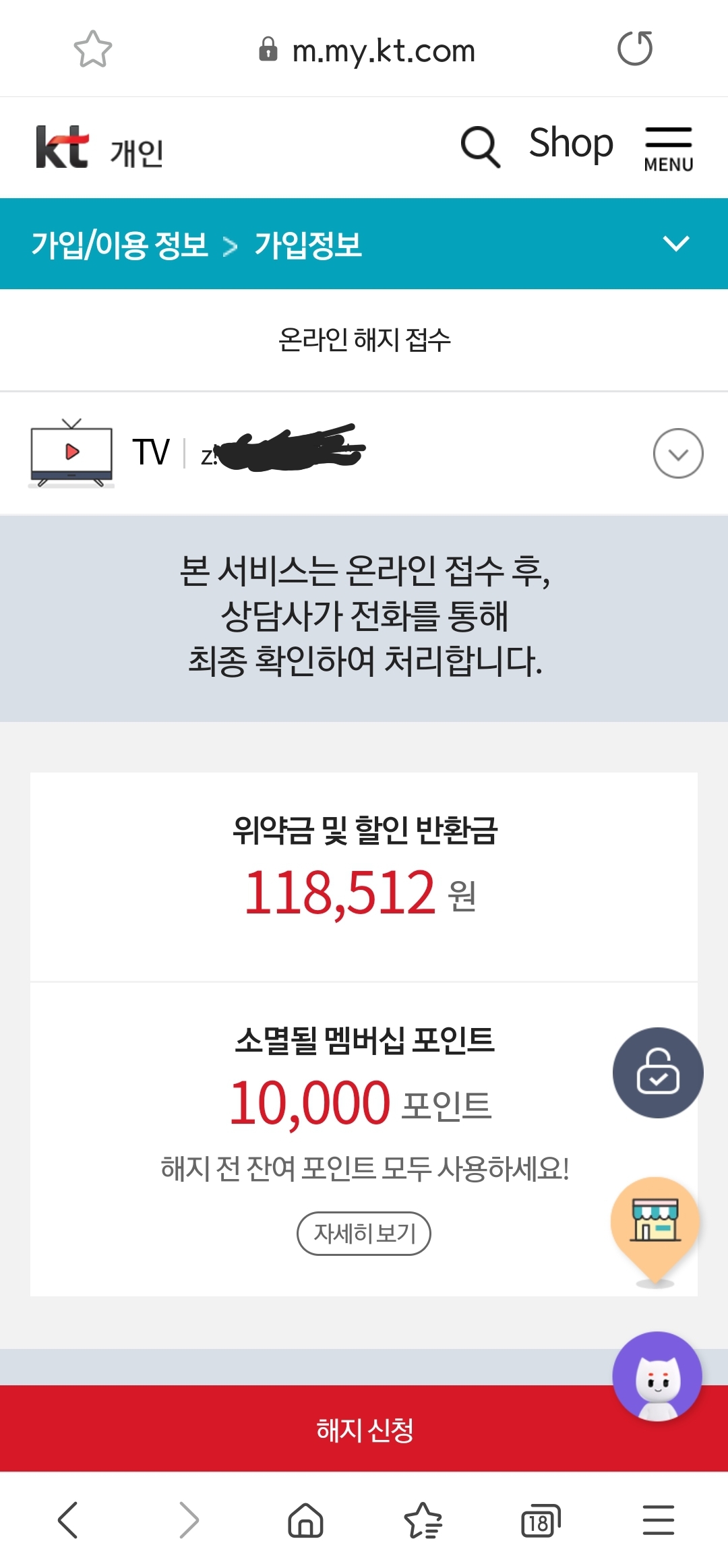The image size is (728, 1568).
Task: Open the MENU drawer
Action: 668,149
